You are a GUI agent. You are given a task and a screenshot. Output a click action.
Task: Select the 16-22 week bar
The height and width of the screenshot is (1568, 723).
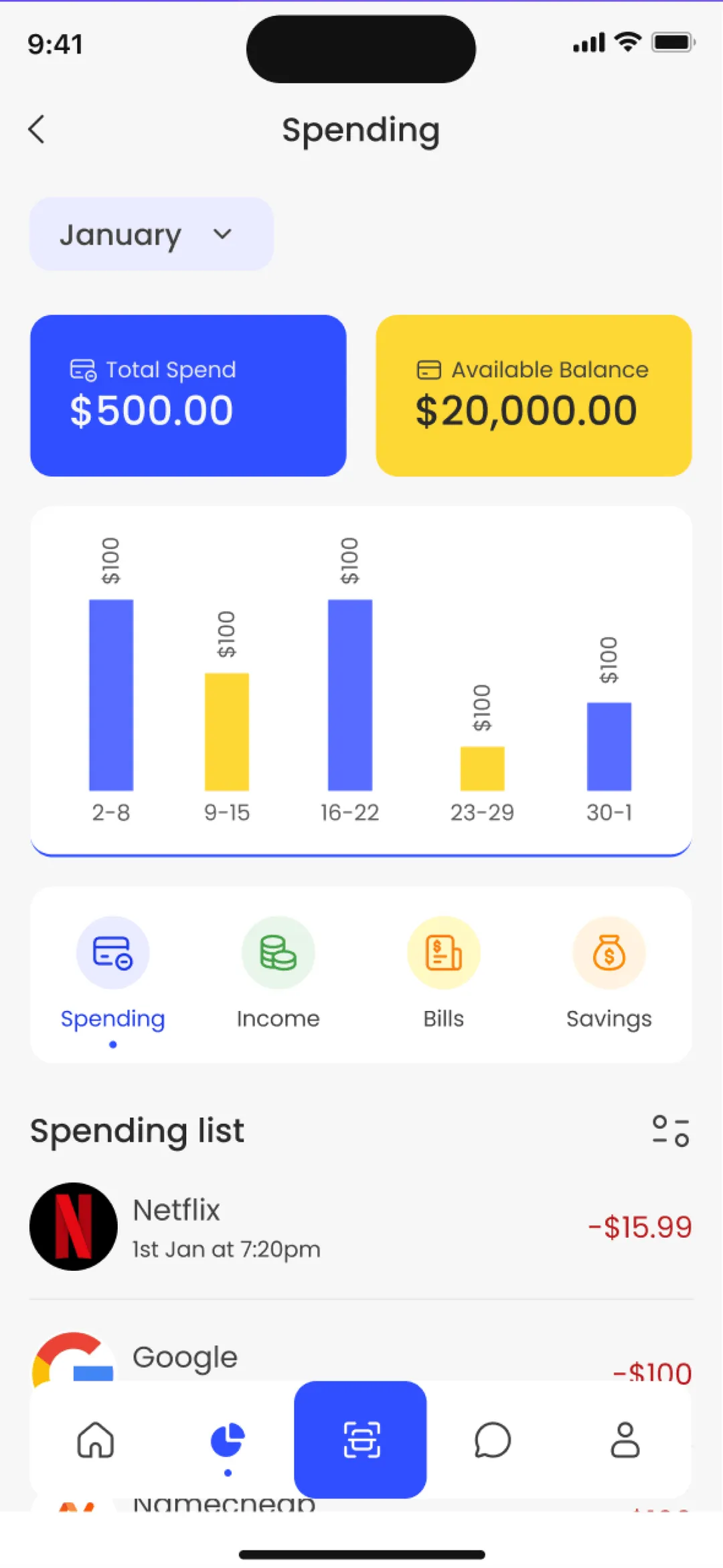350,695
